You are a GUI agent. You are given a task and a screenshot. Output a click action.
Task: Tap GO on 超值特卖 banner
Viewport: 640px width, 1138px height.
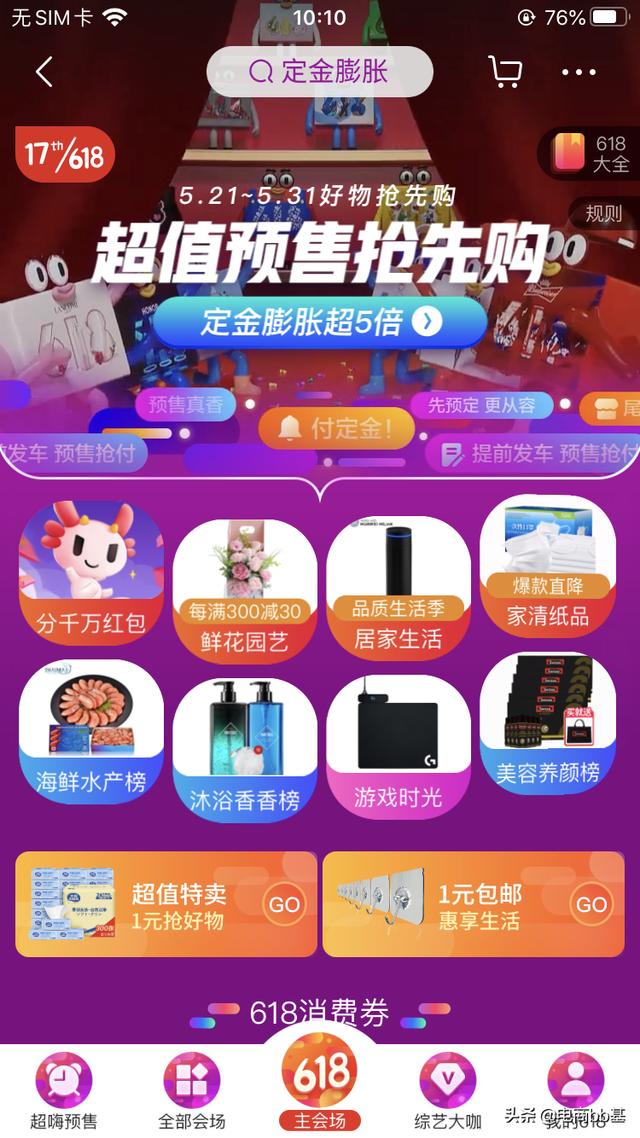point(284,904)
